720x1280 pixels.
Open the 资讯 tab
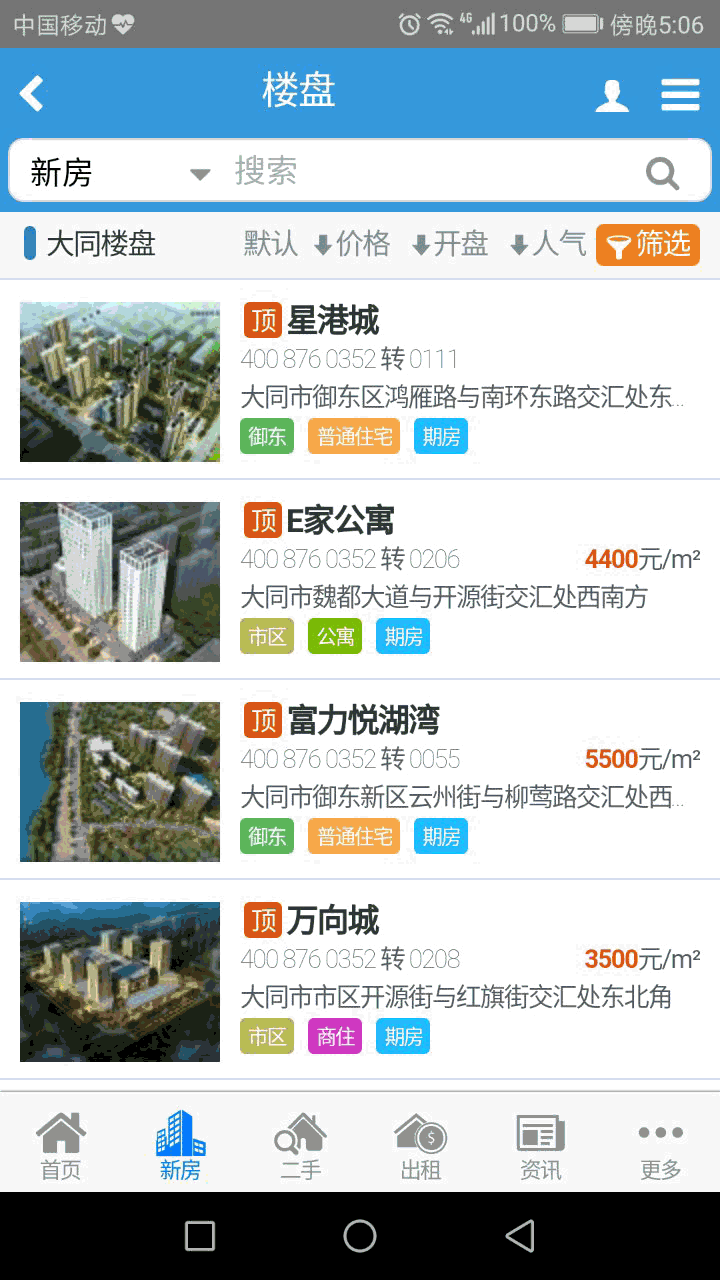(540, 1145)
